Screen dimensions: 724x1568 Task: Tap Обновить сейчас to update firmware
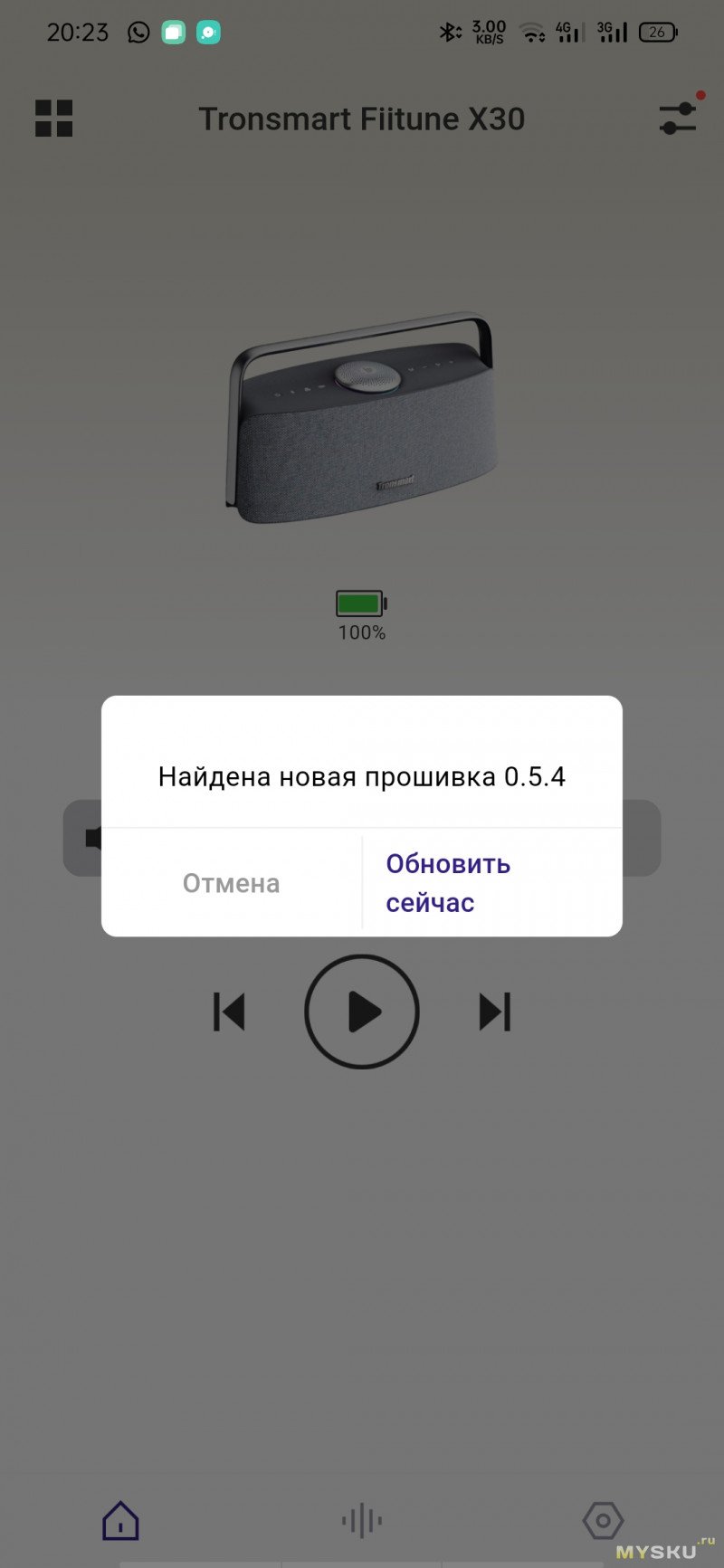coord(447,883)
